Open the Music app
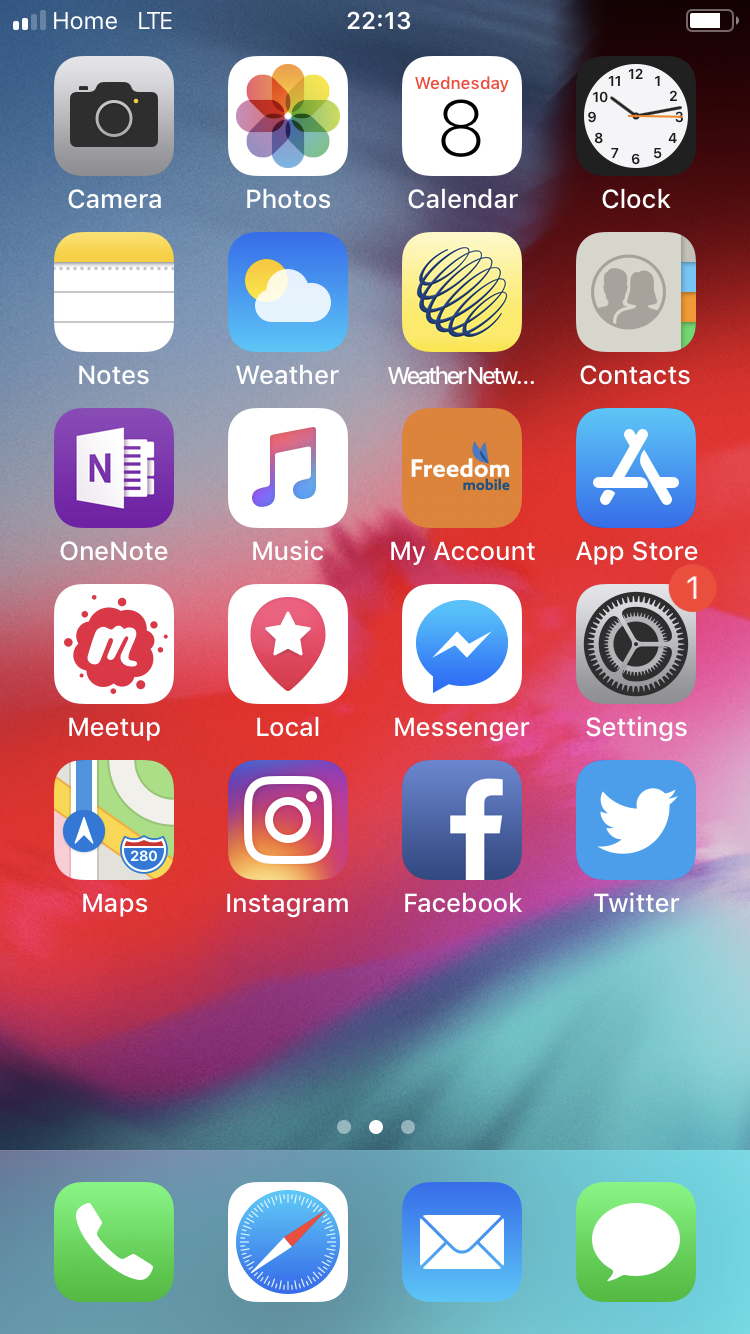The image size is (750, 1334). 288,468
